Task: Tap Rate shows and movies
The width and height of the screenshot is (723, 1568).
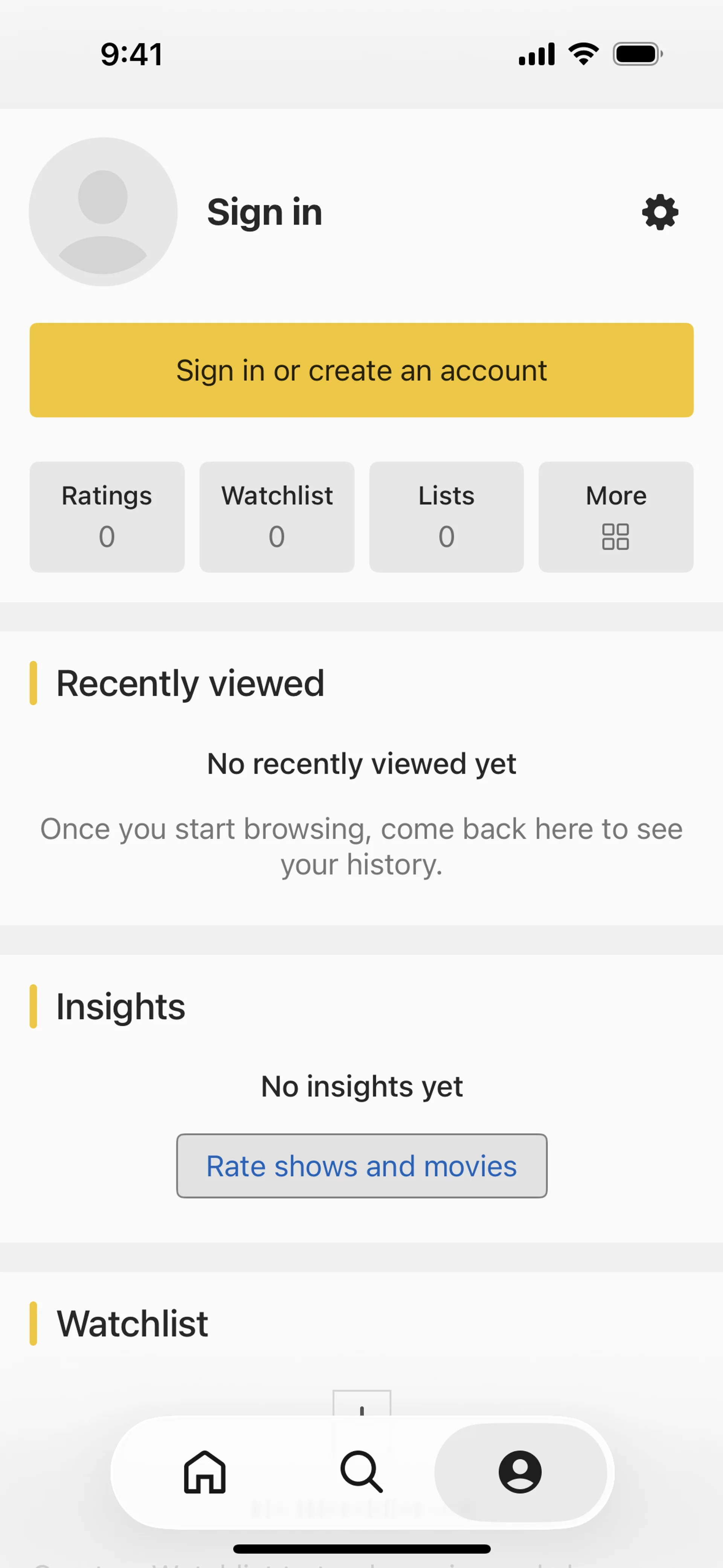Action: coord(361,1166)
